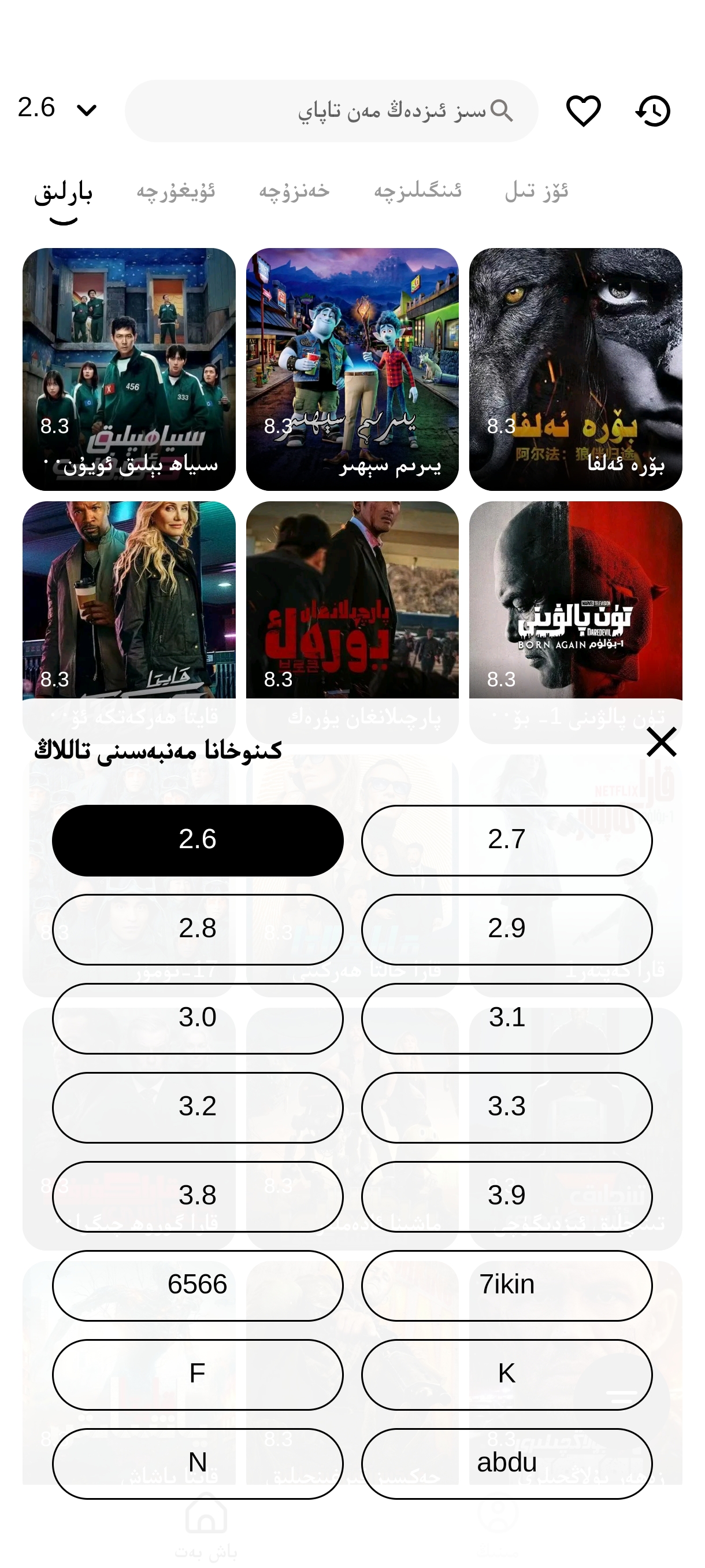Switch to the 7ikin source
Viewport: 705px width, 1568px height.
pos(506,1285)
